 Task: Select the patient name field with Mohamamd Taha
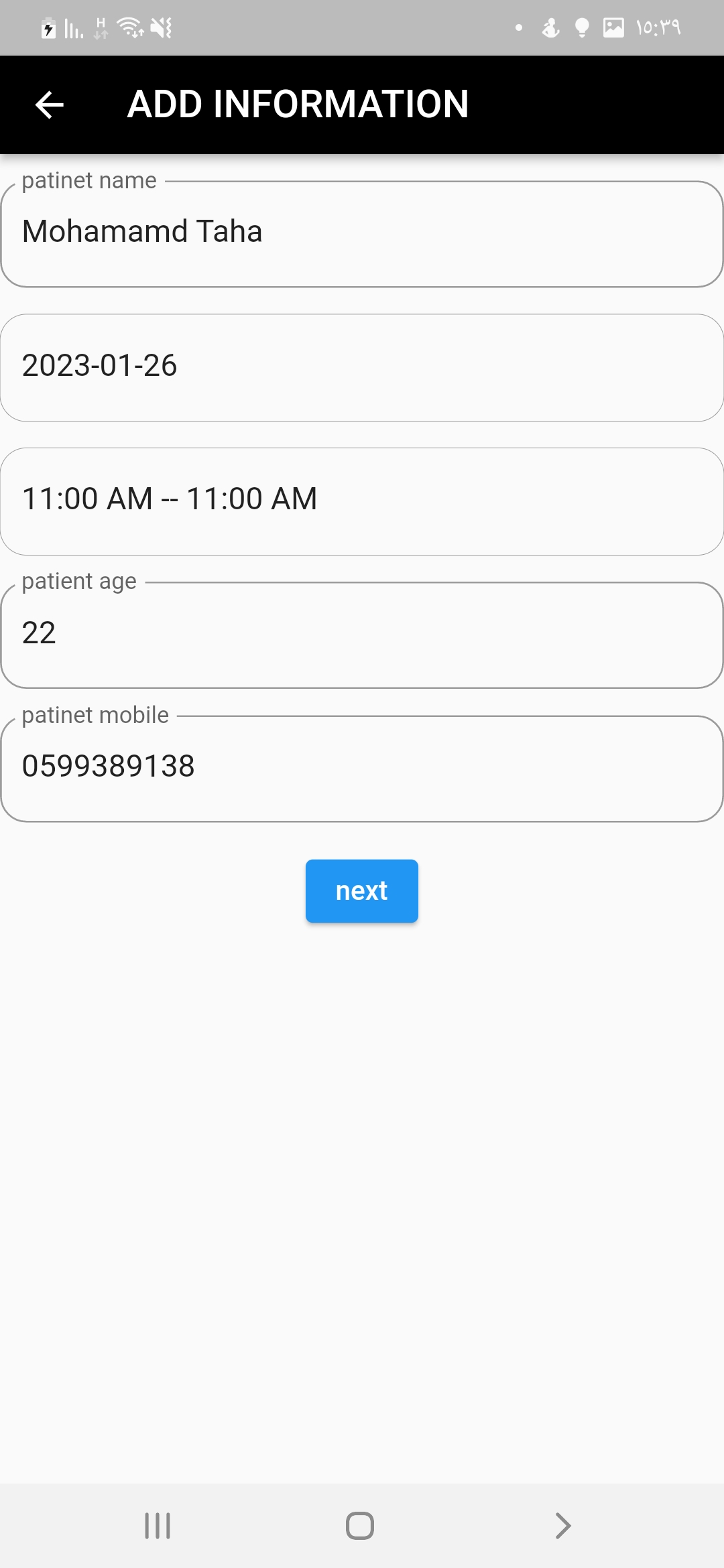pos(362,233)
